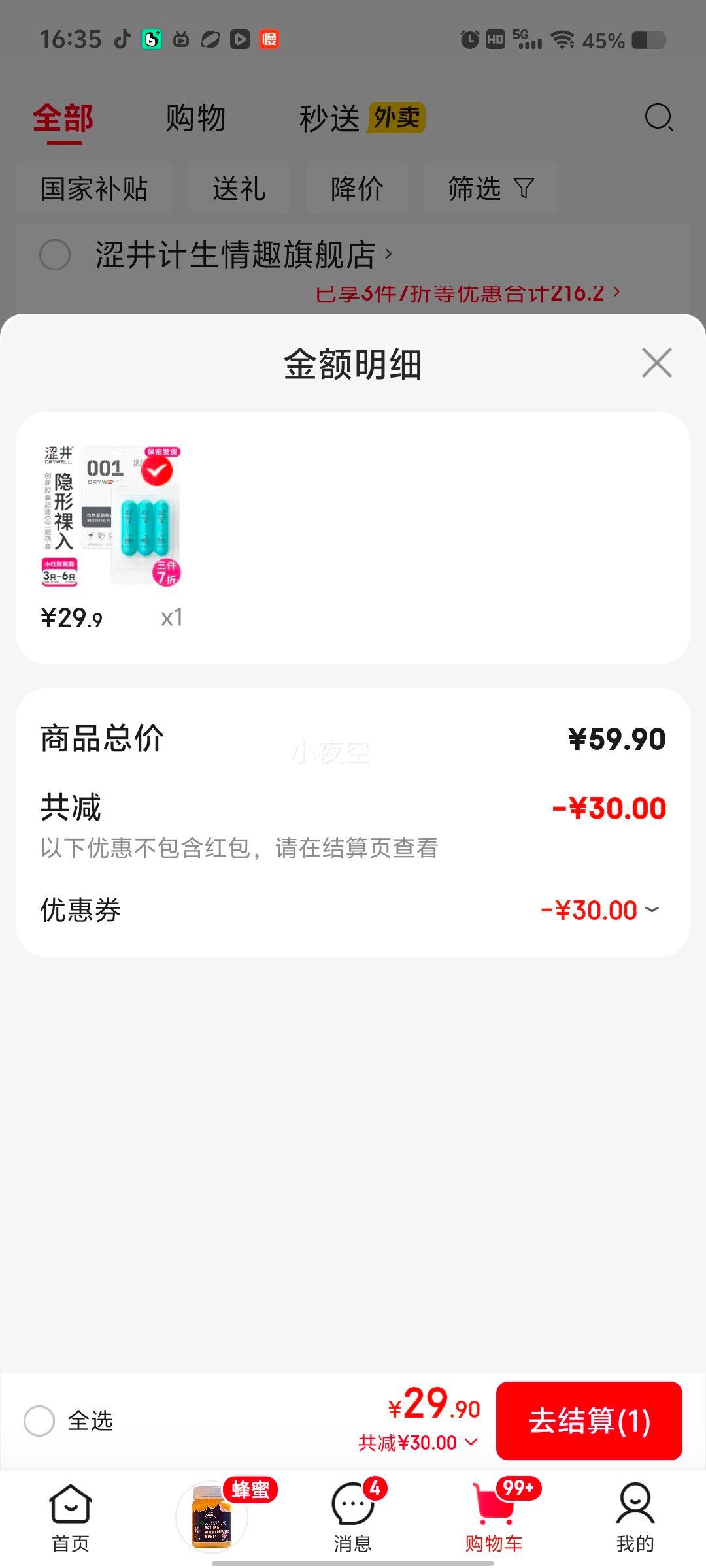The image size is (706, 1568).
Task: Expand the 优惠券 coupon details chevron
Action: (x=650, y=909)
